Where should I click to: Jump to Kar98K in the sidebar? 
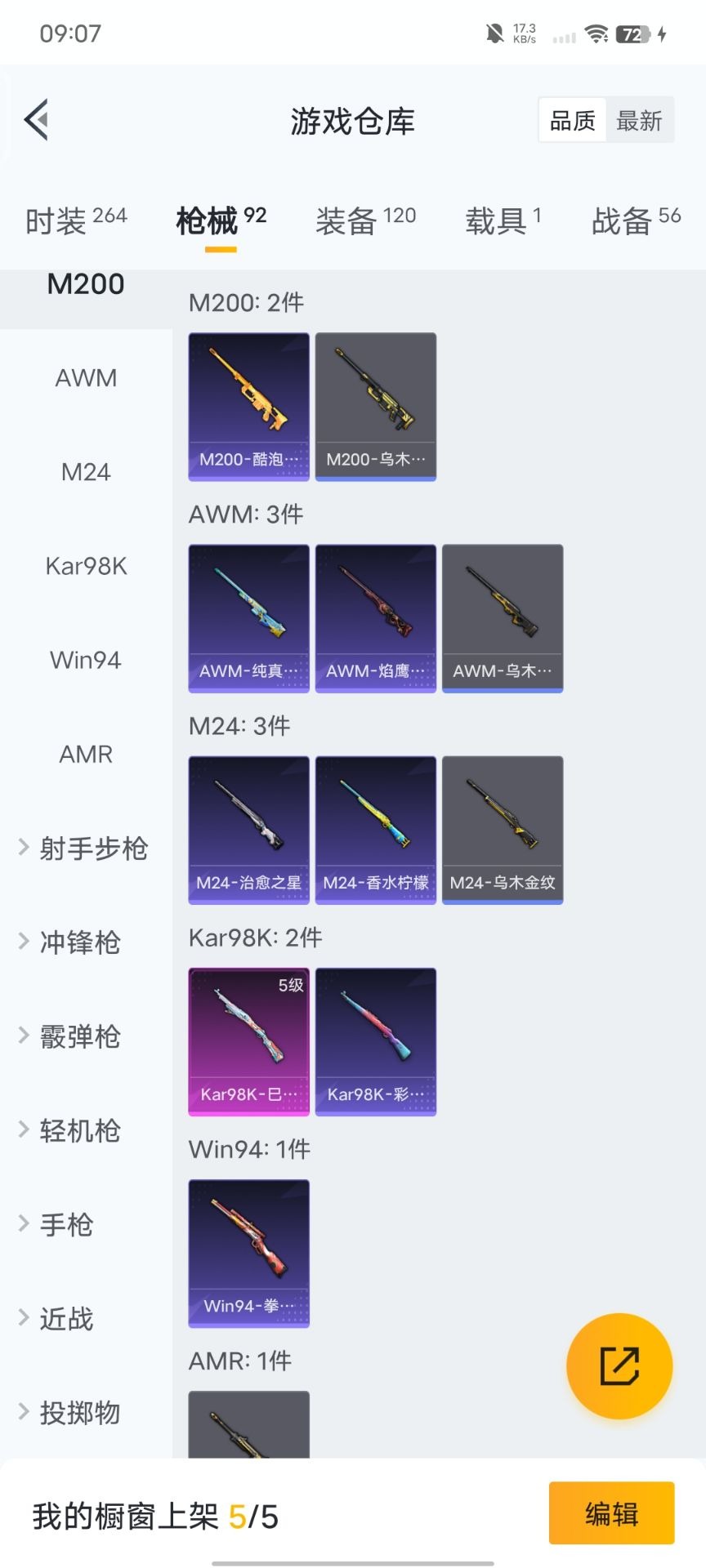(x=86, y=566)
